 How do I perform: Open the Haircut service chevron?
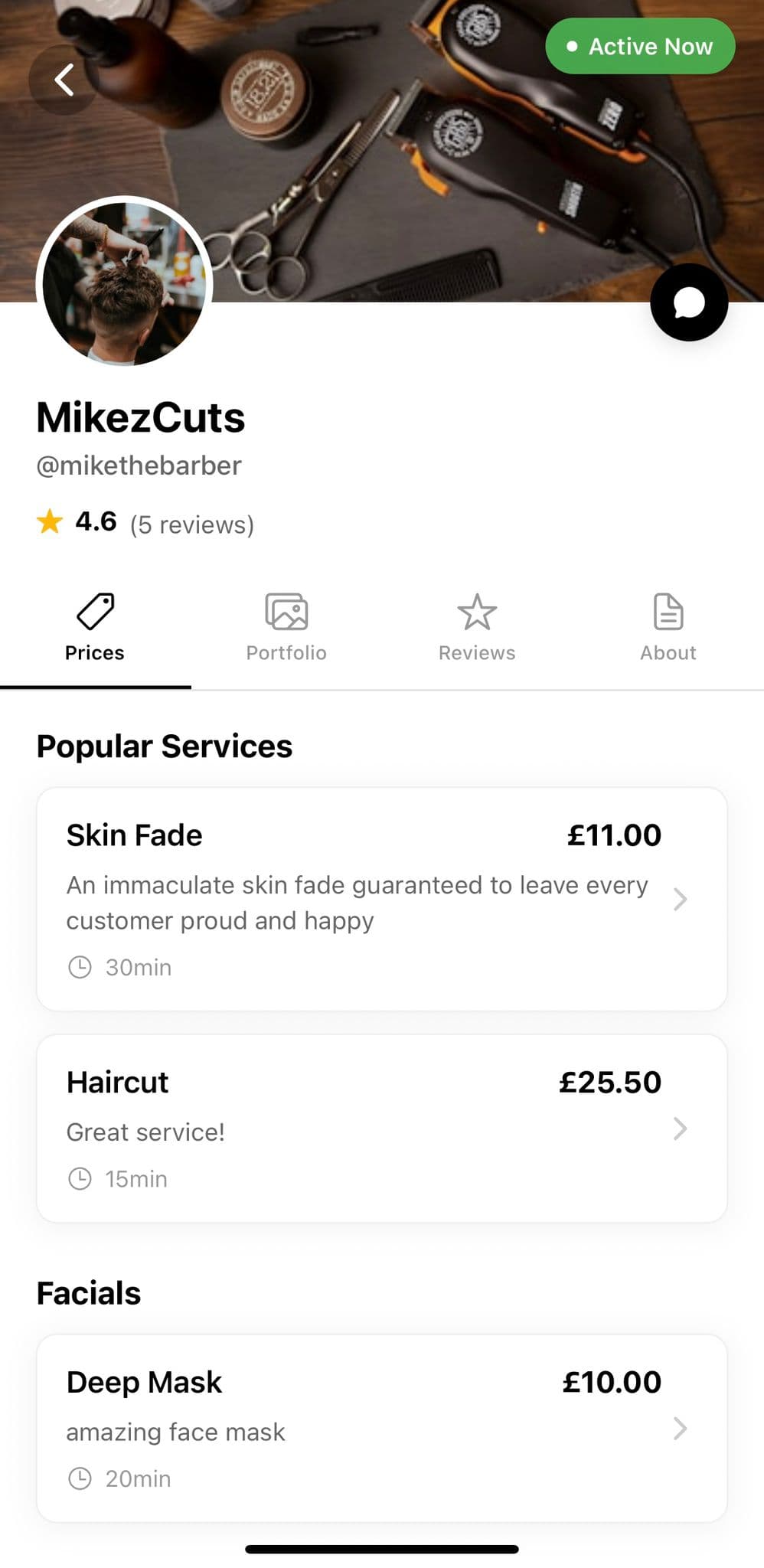coord(680,1129)
